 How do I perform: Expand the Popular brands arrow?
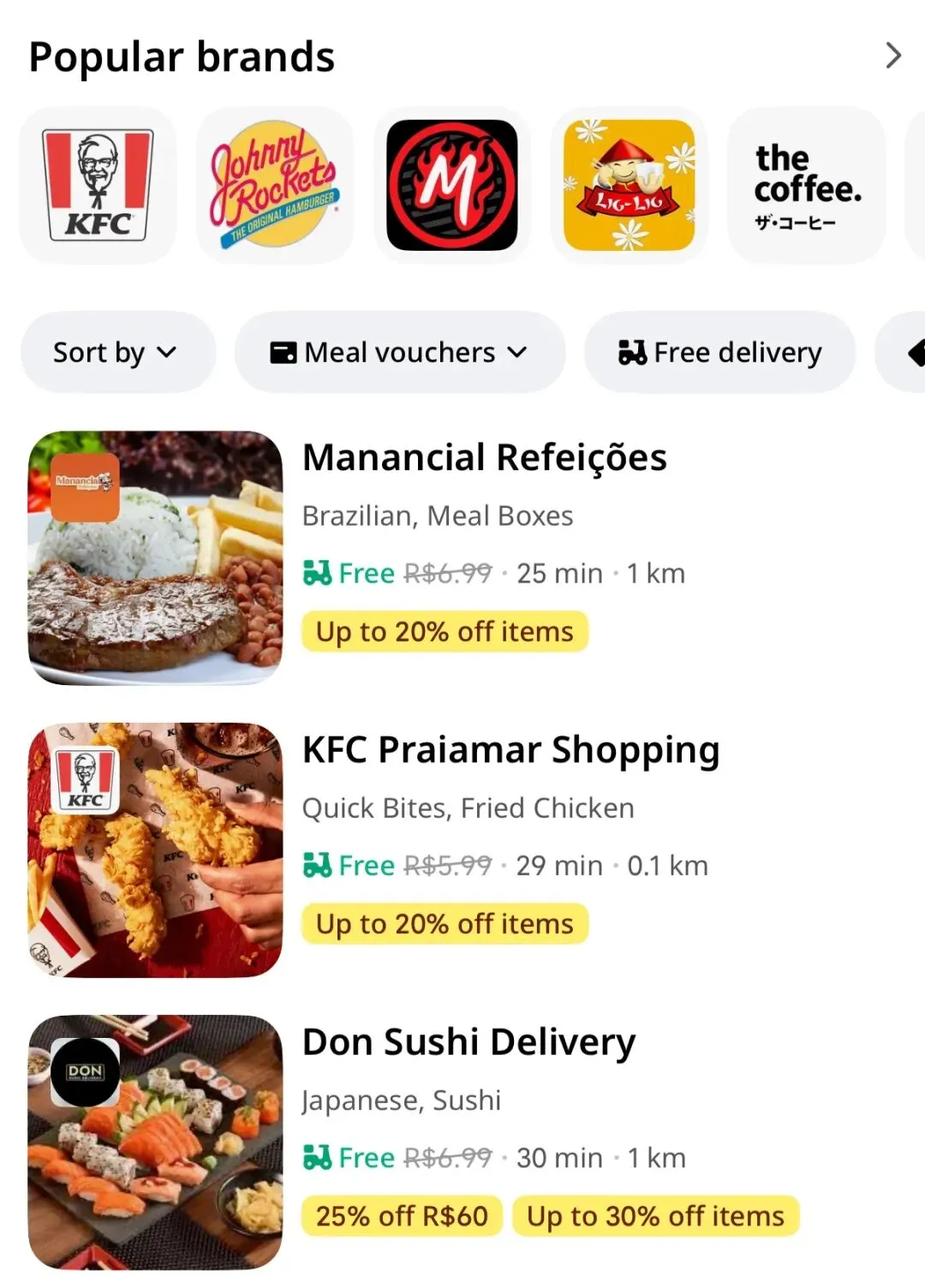(x=893, y=56)
